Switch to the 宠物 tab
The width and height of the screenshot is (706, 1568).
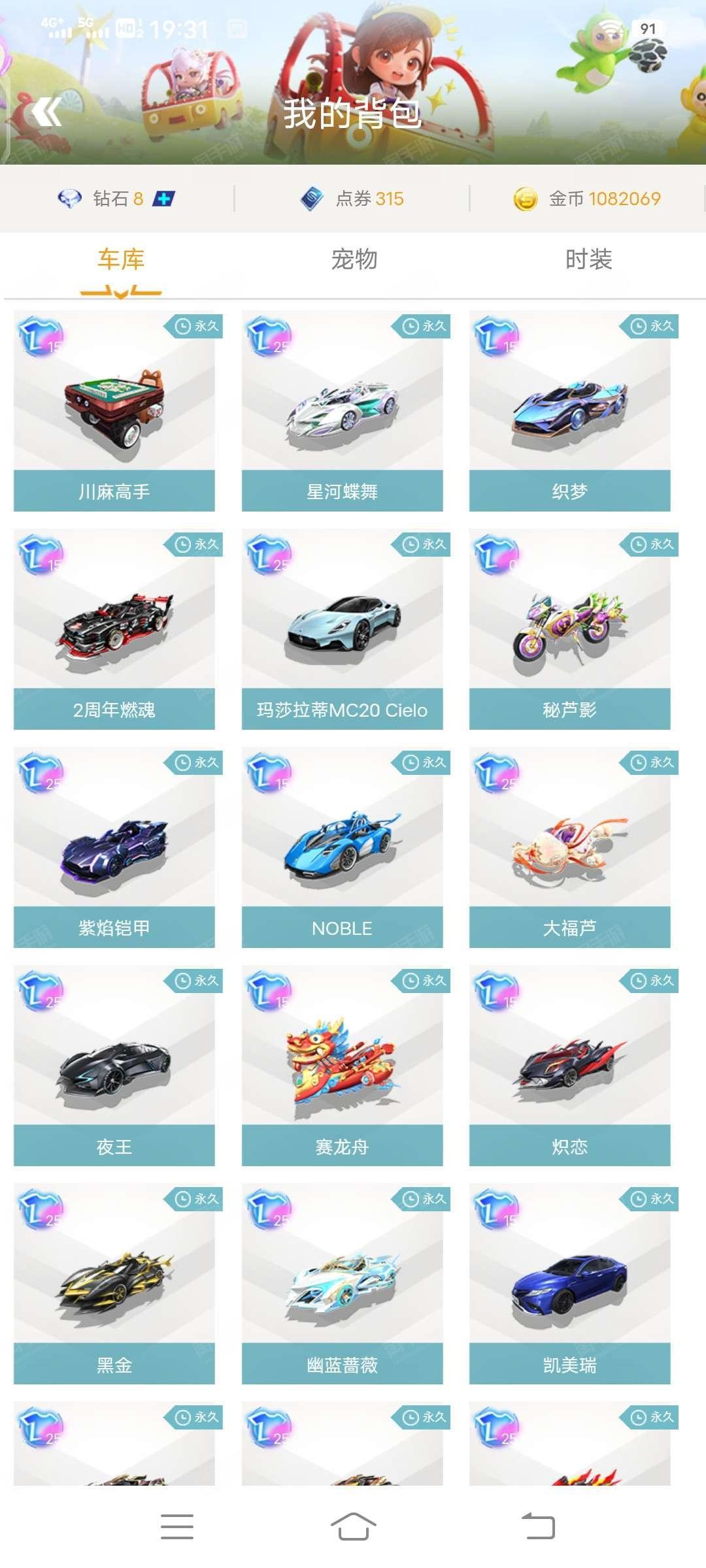coord(354,259)
